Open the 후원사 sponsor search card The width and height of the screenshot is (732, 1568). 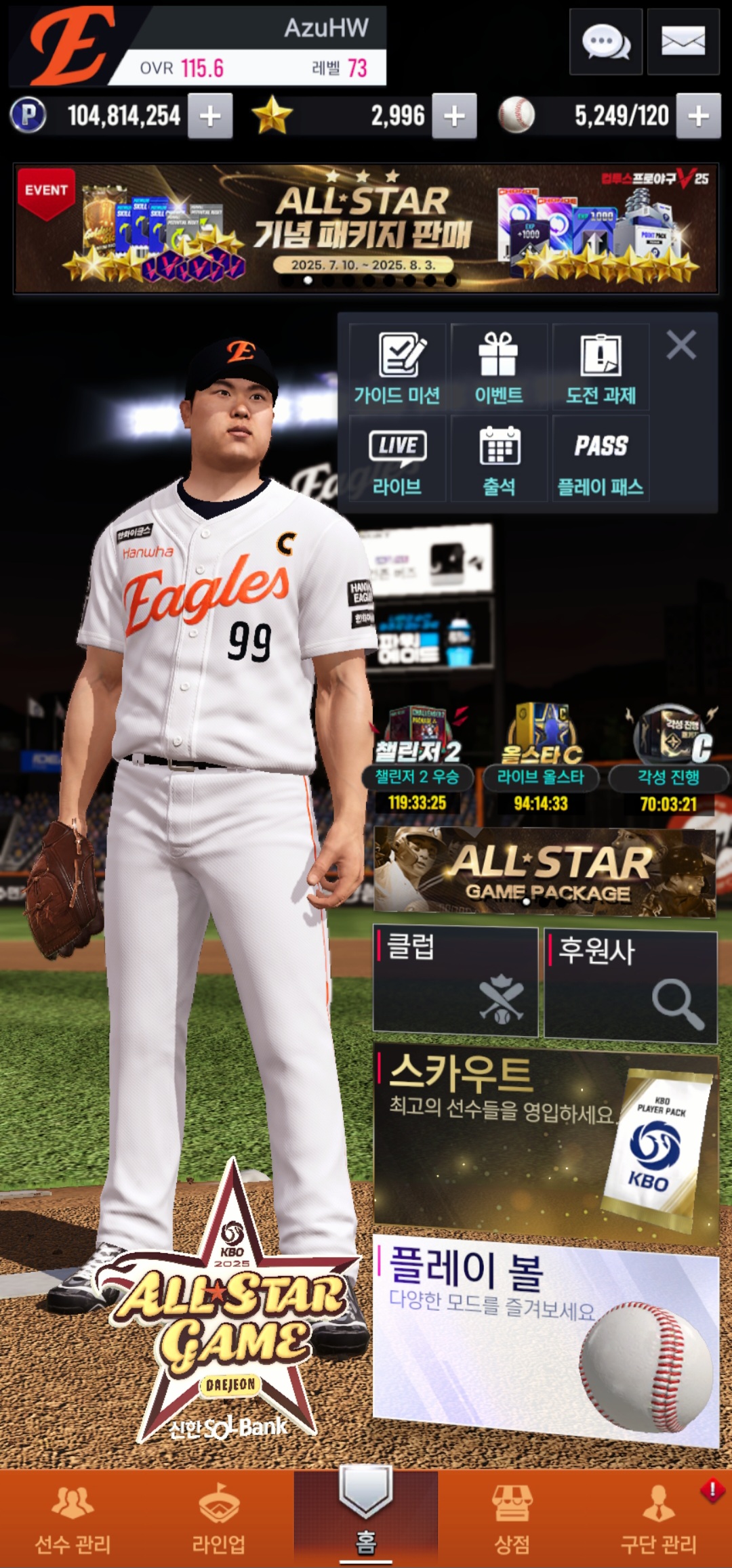click(630, 986)
